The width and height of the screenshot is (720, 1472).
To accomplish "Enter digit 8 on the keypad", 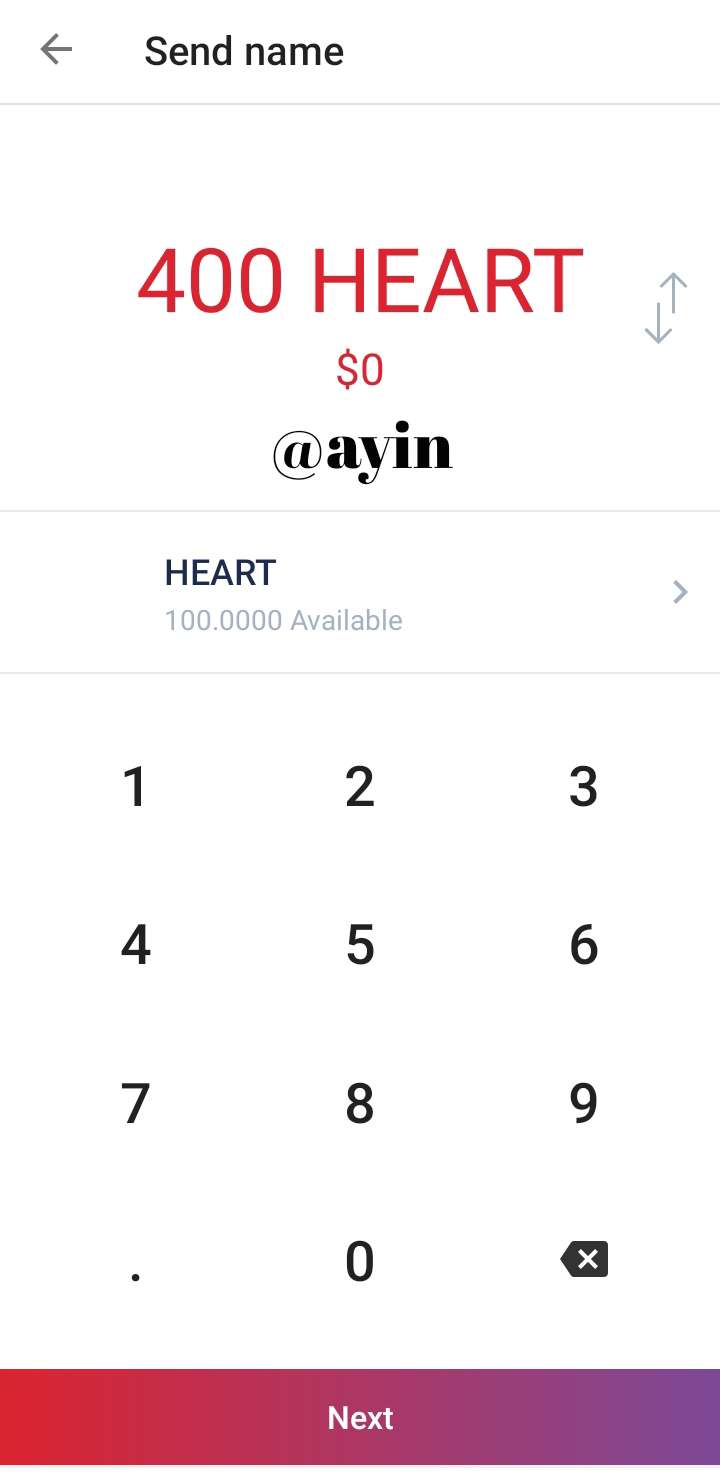I will 360,1103.
